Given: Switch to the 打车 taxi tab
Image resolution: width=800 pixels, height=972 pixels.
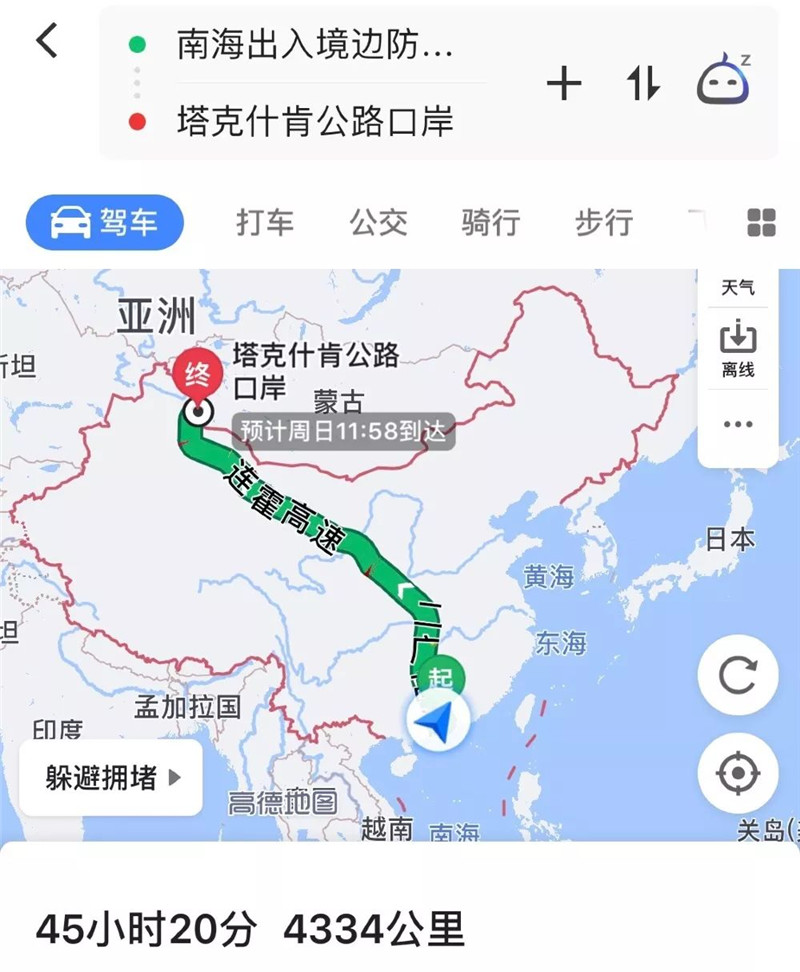Looking at the screenshot, I should pos(265,222).
